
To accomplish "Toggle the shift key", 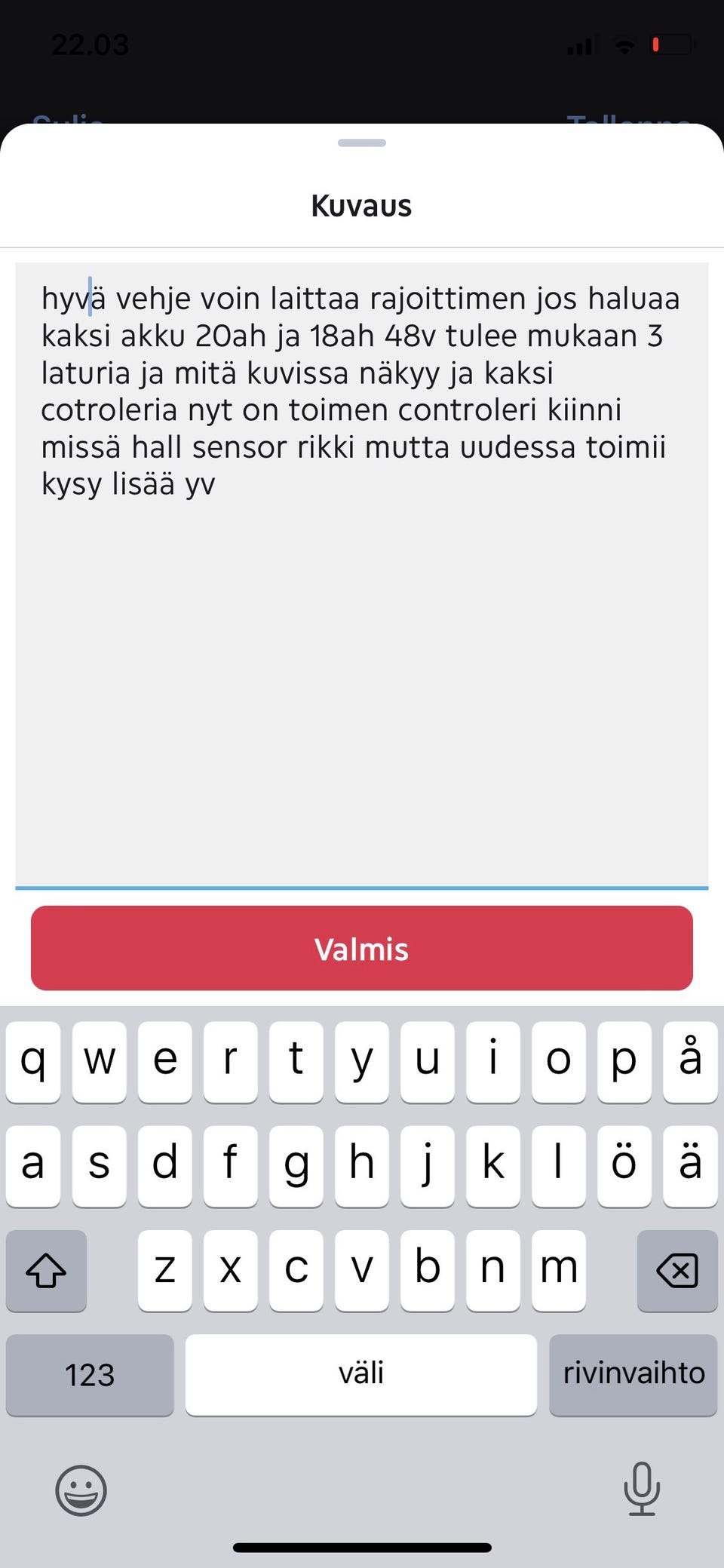I will pos(45,1271).
